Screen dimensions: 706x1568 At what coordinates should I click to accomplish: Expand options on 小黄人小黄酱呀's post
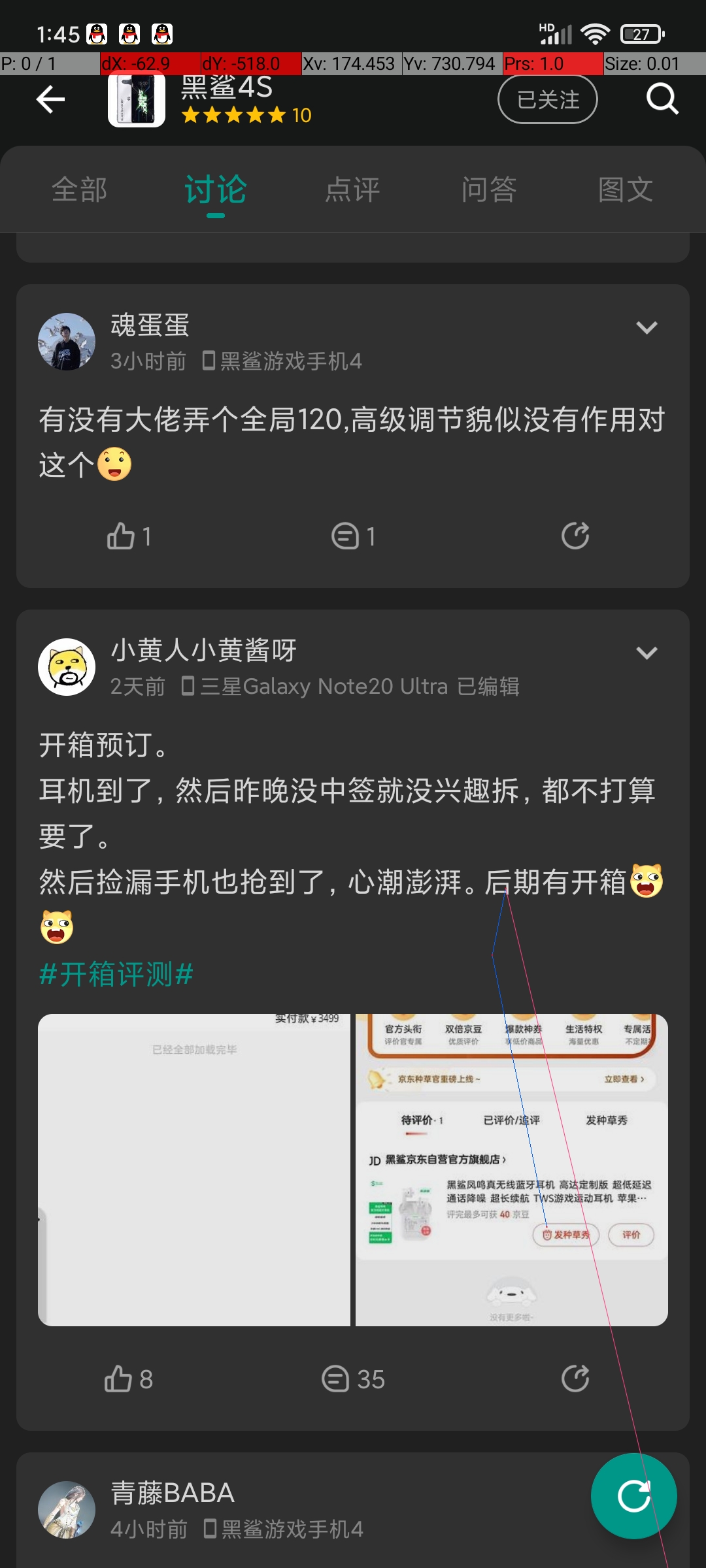647,653
